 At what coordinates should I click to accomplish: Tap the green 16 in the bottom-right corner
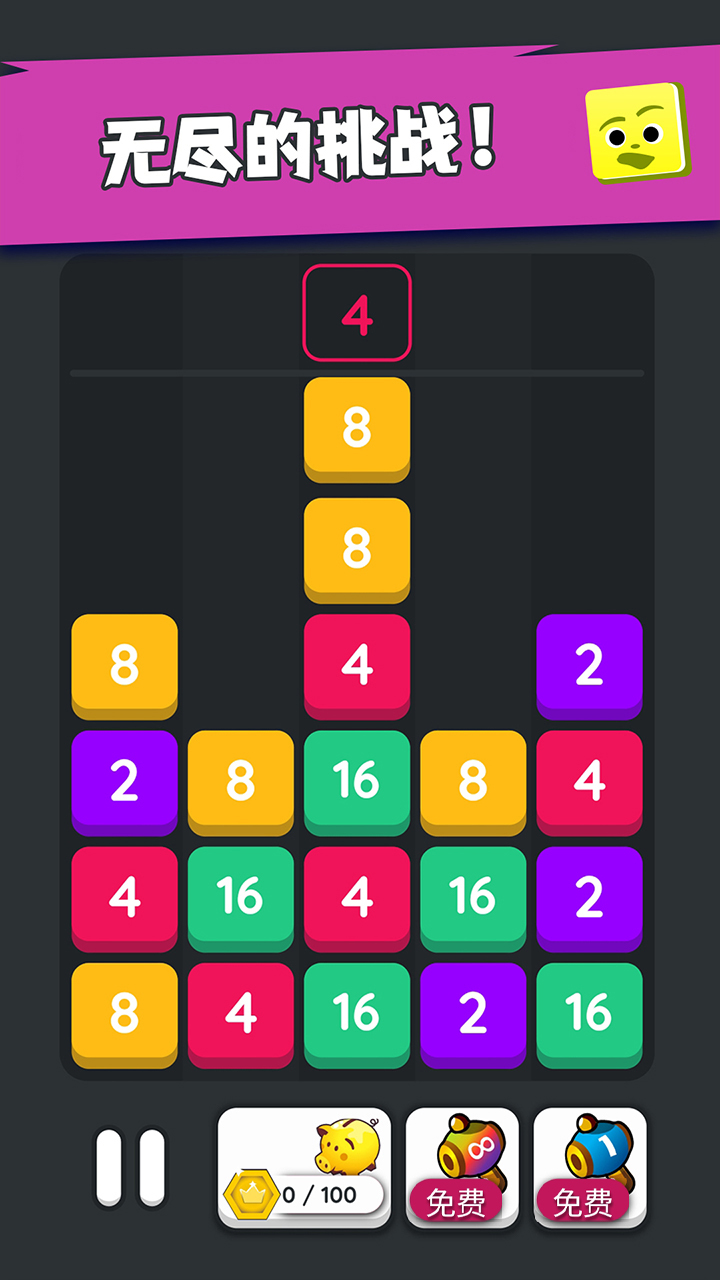pos(589,1013)
